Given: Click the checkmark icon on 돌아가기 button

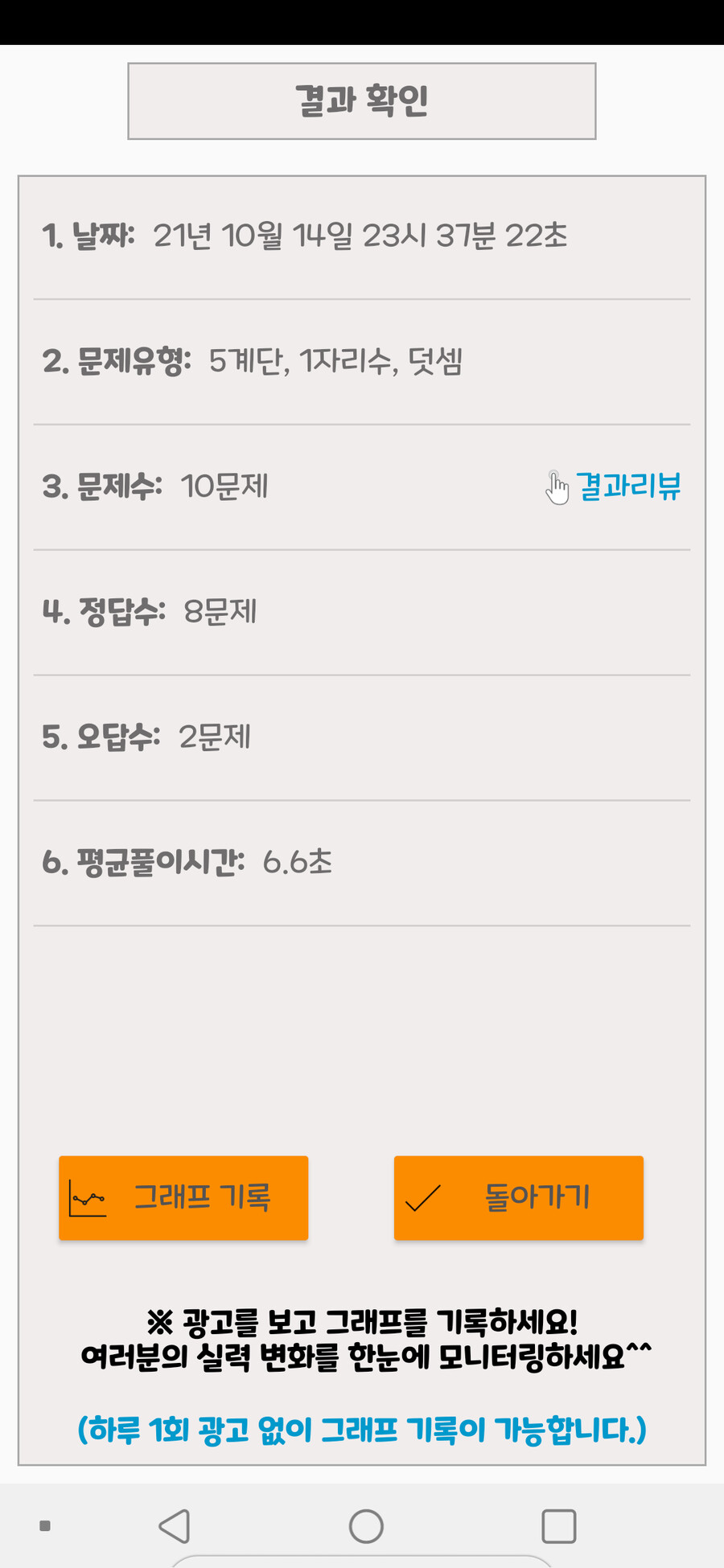Looking at the screenshot, I should (424, 1197).
